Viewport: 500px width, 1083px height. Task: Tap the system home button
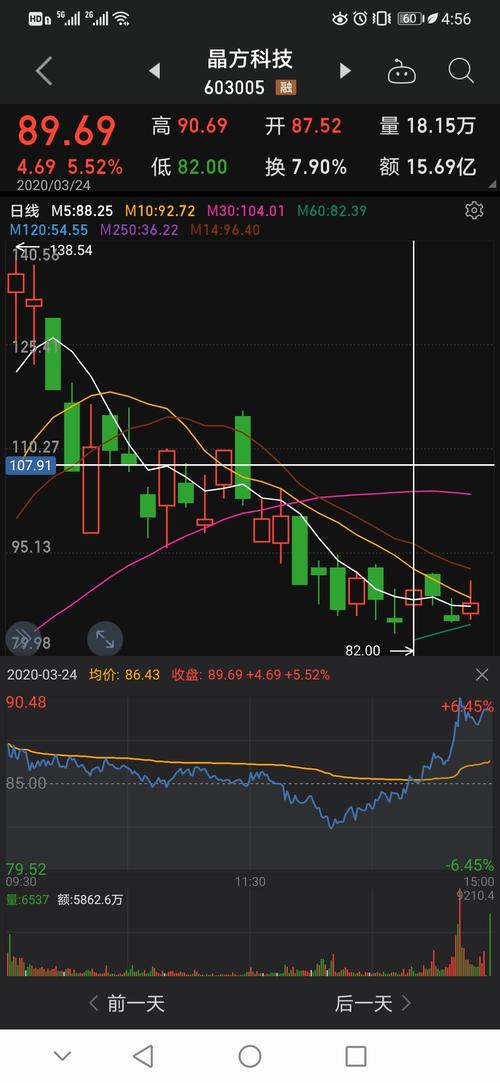tap(250, 1056)
